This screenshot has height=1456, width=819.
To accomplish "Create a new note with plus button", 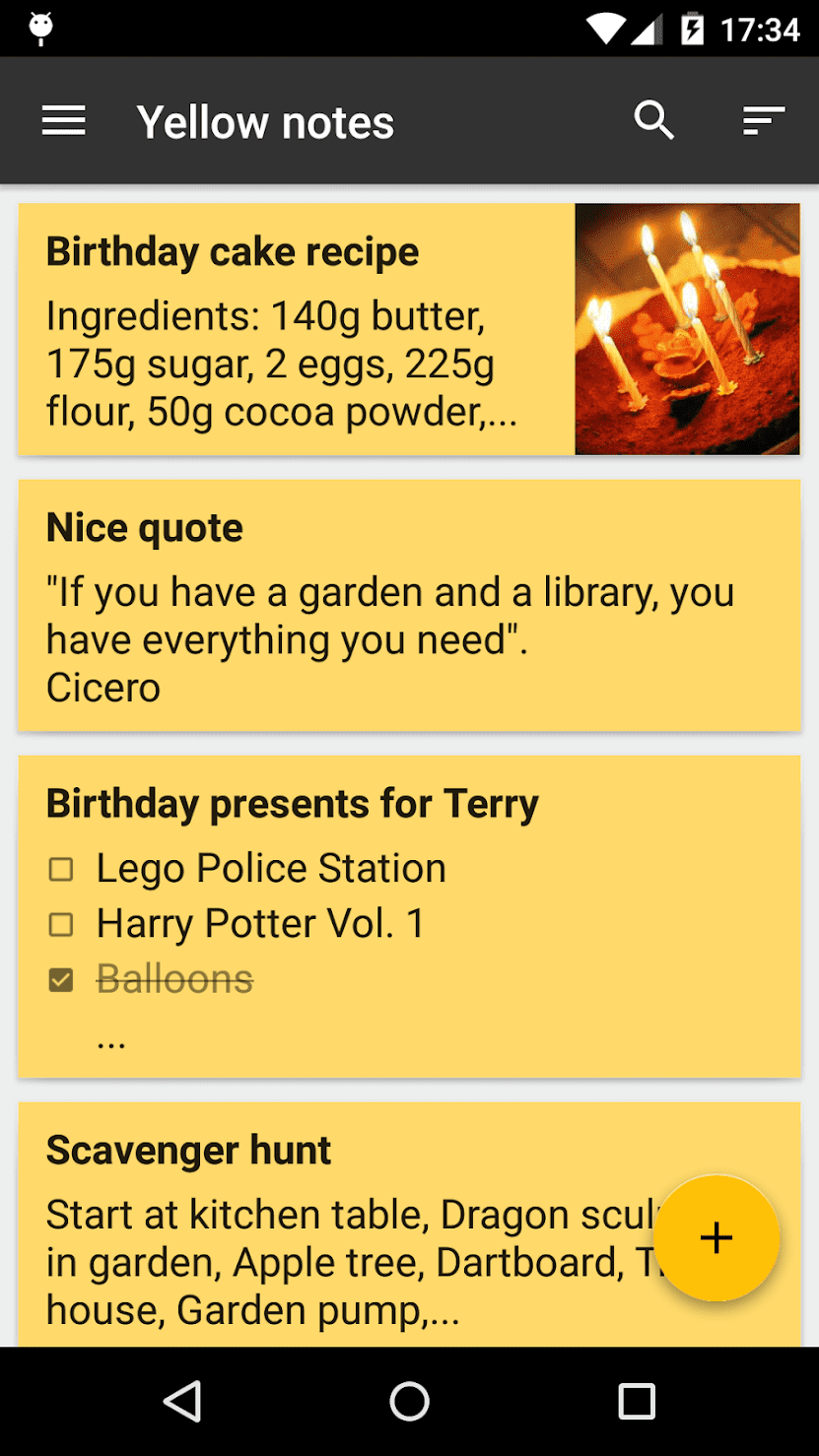I will 717,1238.
